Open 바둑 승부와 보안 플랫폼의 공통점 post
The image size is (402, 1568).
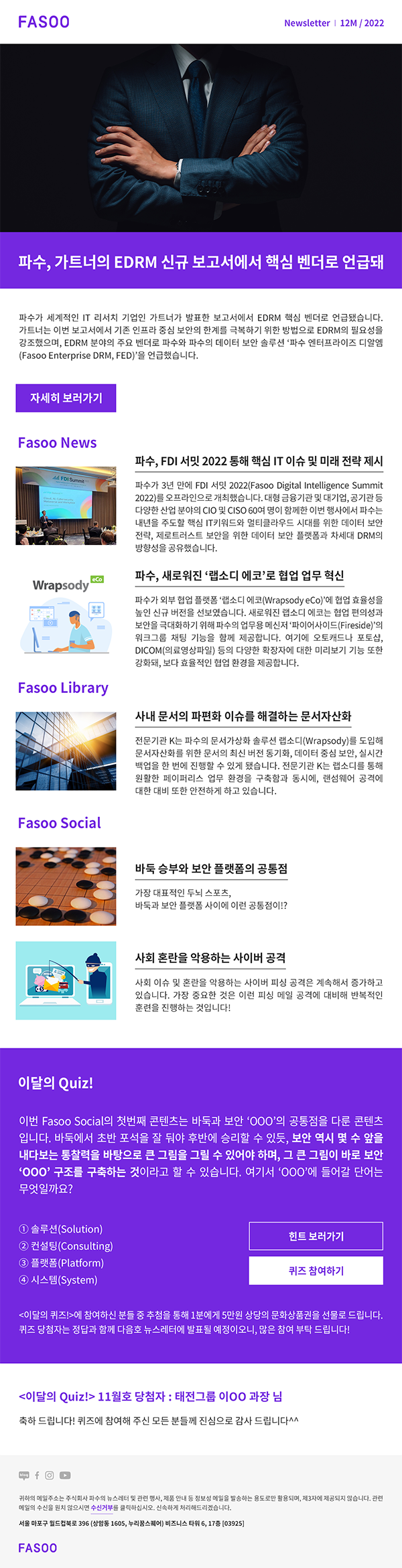pyautogui.click(x=211, y=868)
